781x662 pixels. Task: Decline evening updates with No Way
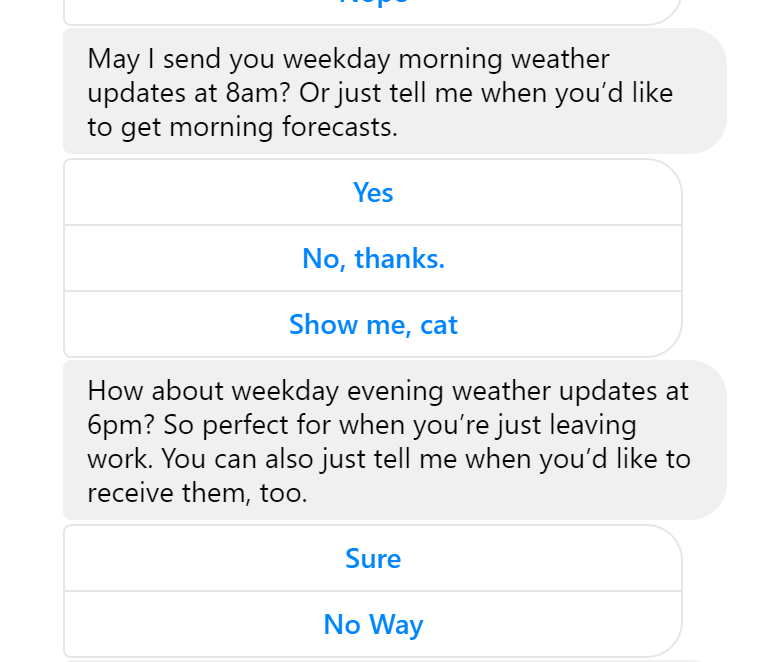(373, 624)
